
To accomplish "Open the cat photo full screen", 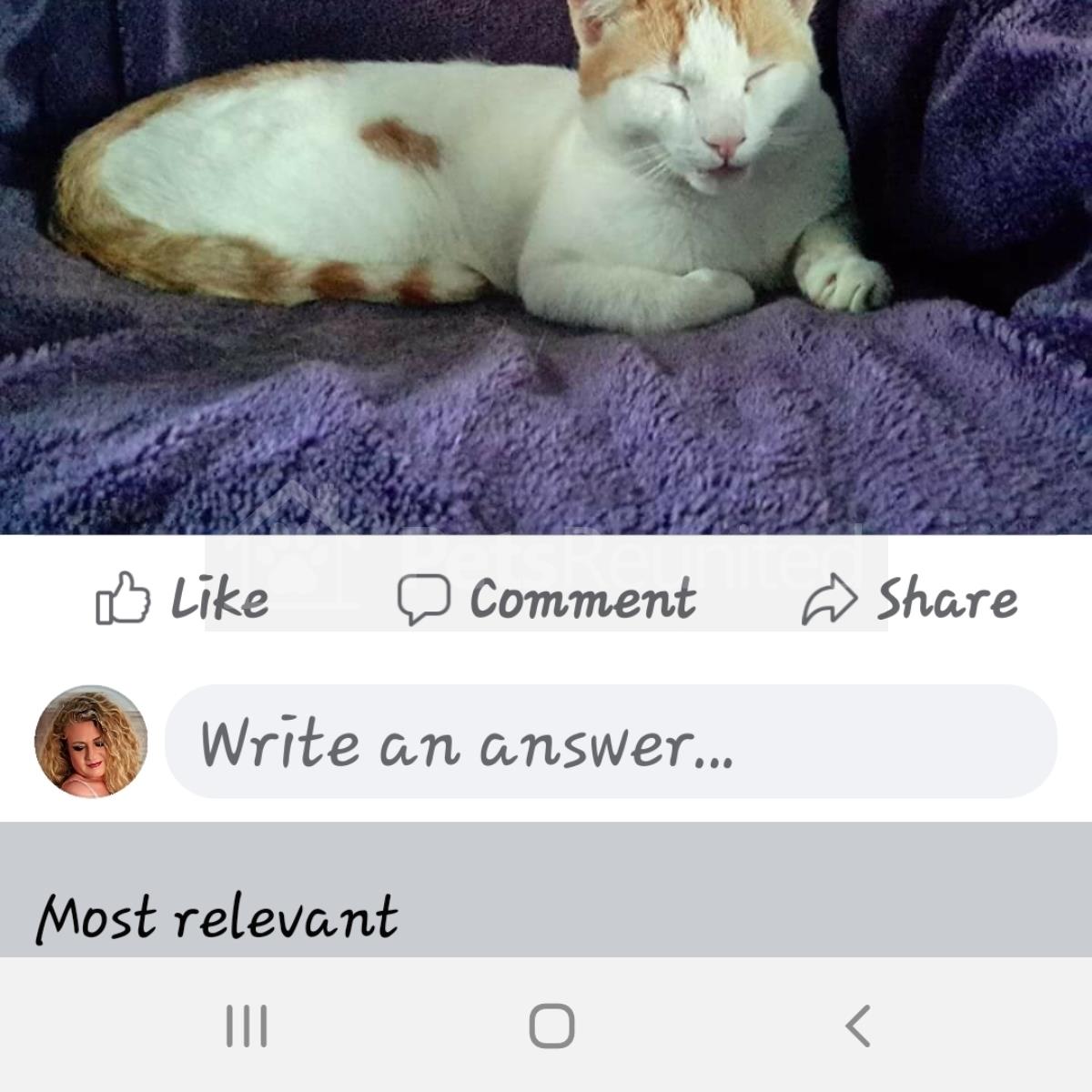I will (546, 264).
